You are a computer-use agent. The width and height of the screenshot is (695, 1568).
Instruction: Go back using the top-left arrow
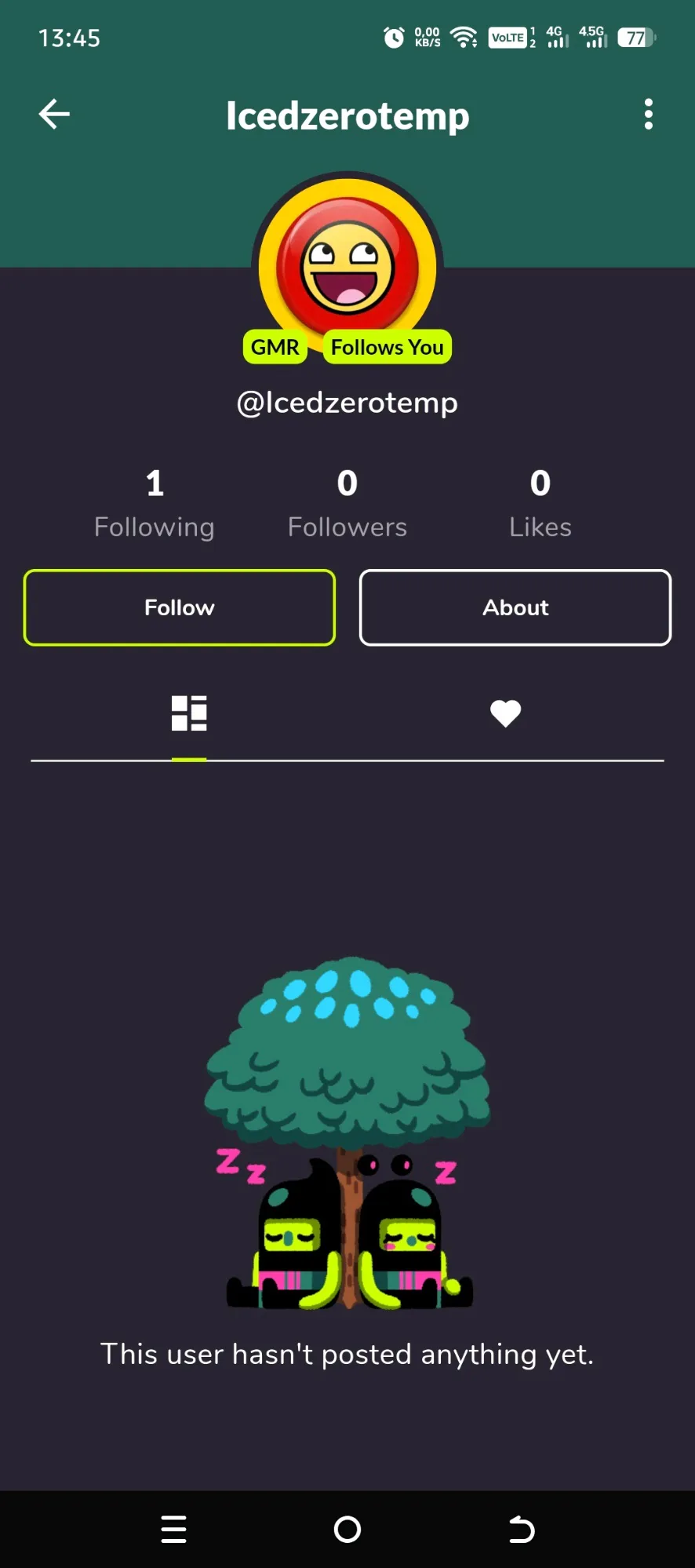coord(54,115)
